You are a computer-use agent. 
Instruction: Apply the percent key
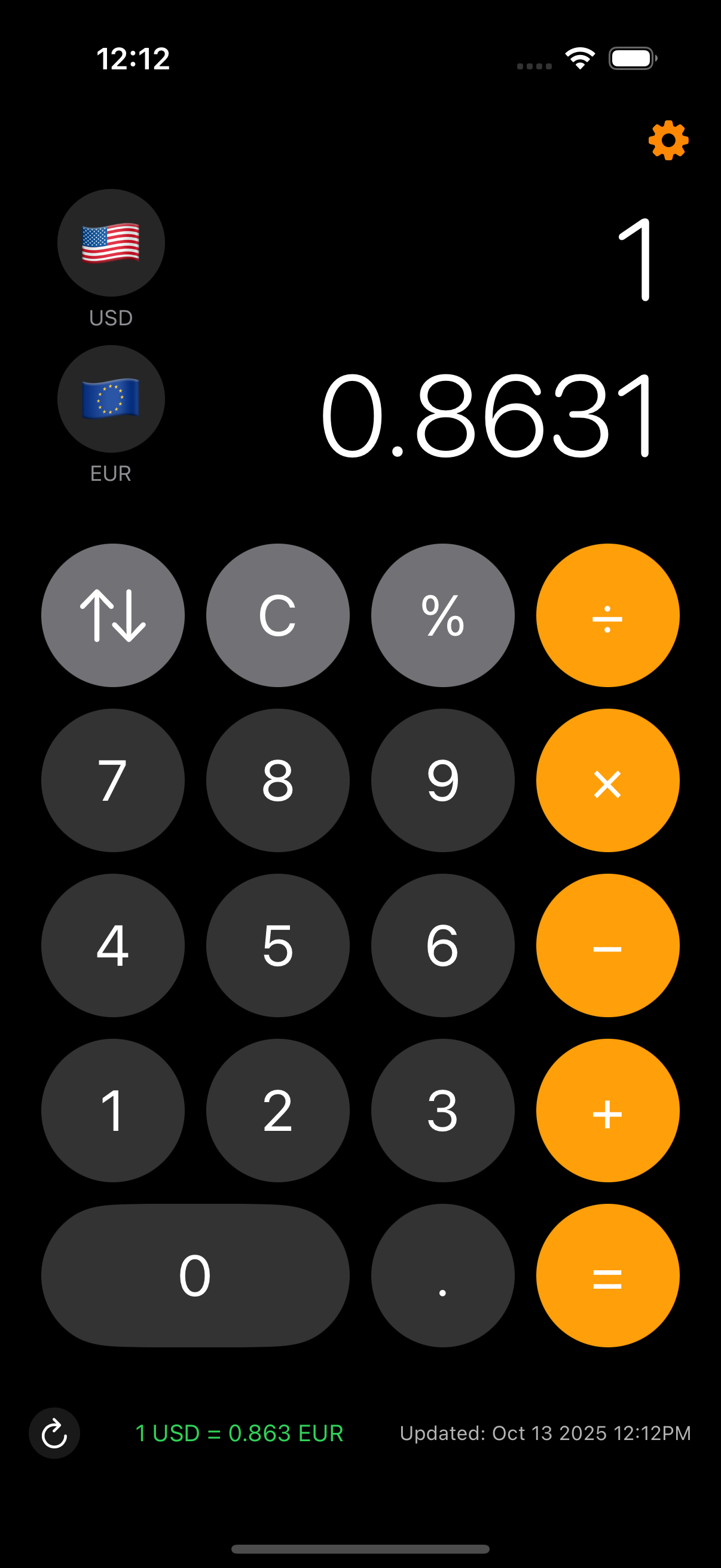coord(442,615)
